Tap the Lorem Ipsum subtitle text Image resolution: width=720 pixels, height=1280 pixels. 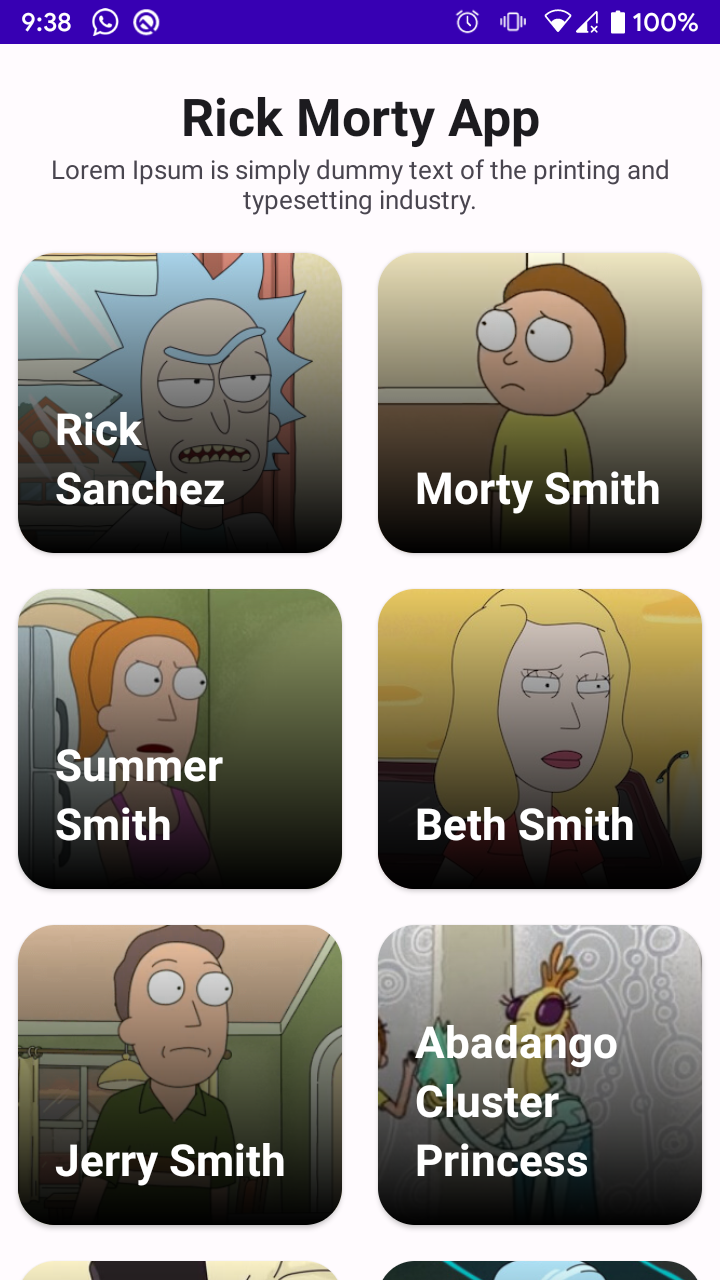(360, 185)
